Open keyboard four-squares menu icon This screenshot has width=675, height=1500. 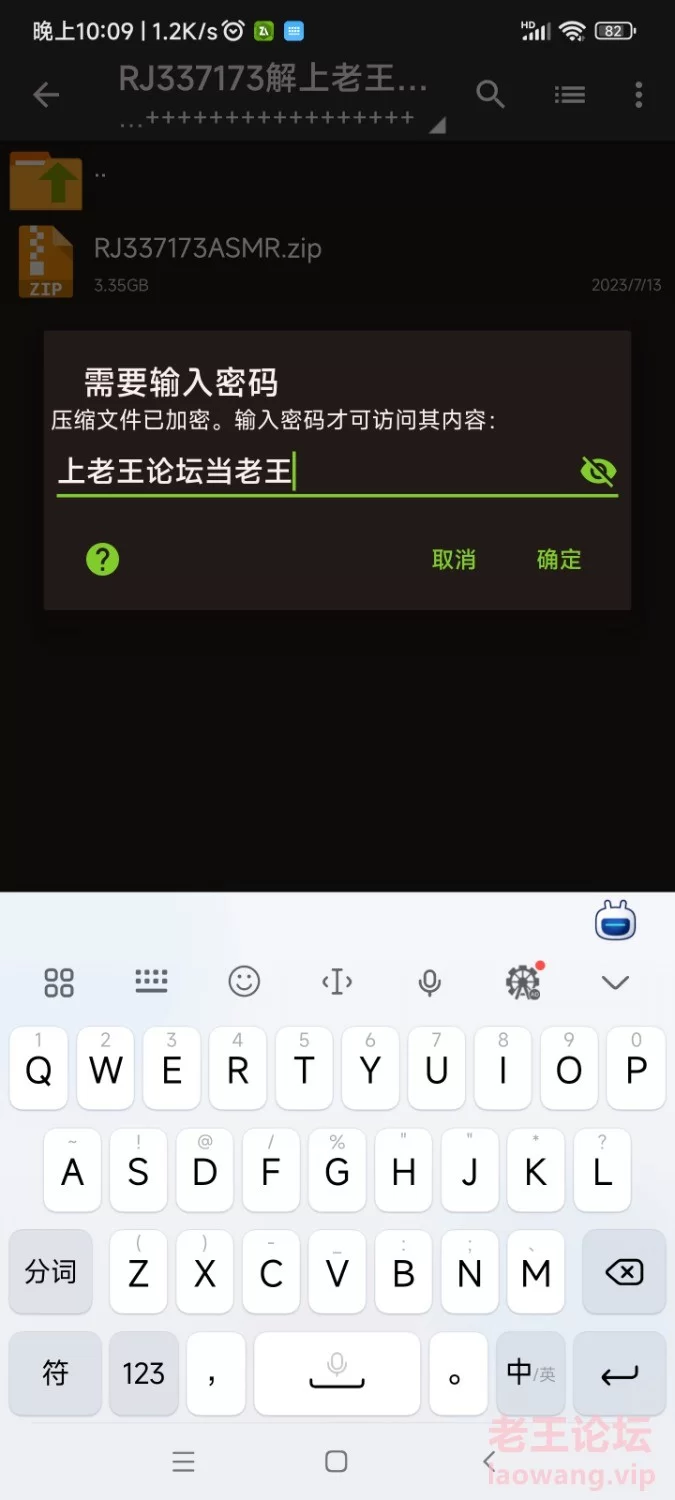click(59, 982)
